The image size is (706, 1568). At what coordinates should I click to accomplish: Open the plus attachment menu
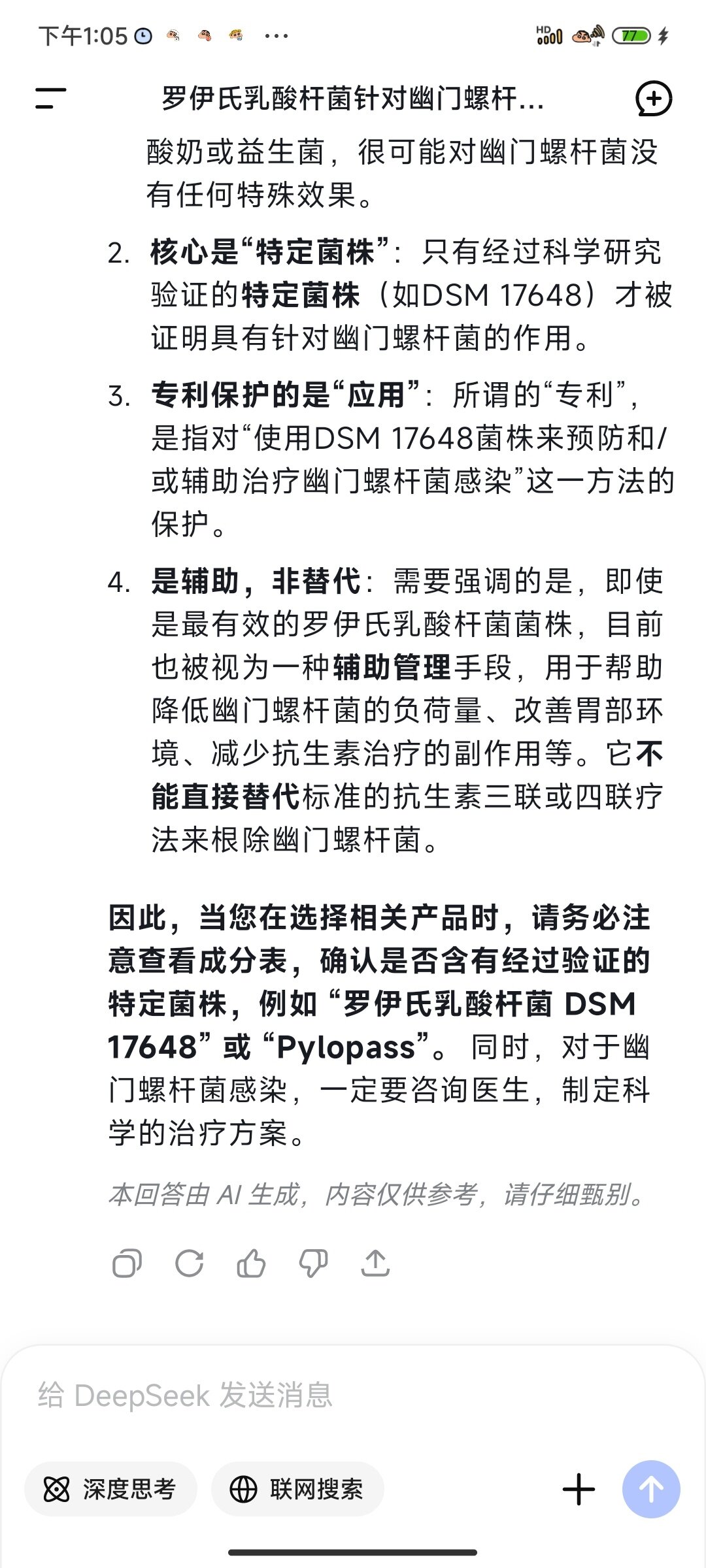pyautogui.click(x=579, y=1490)
